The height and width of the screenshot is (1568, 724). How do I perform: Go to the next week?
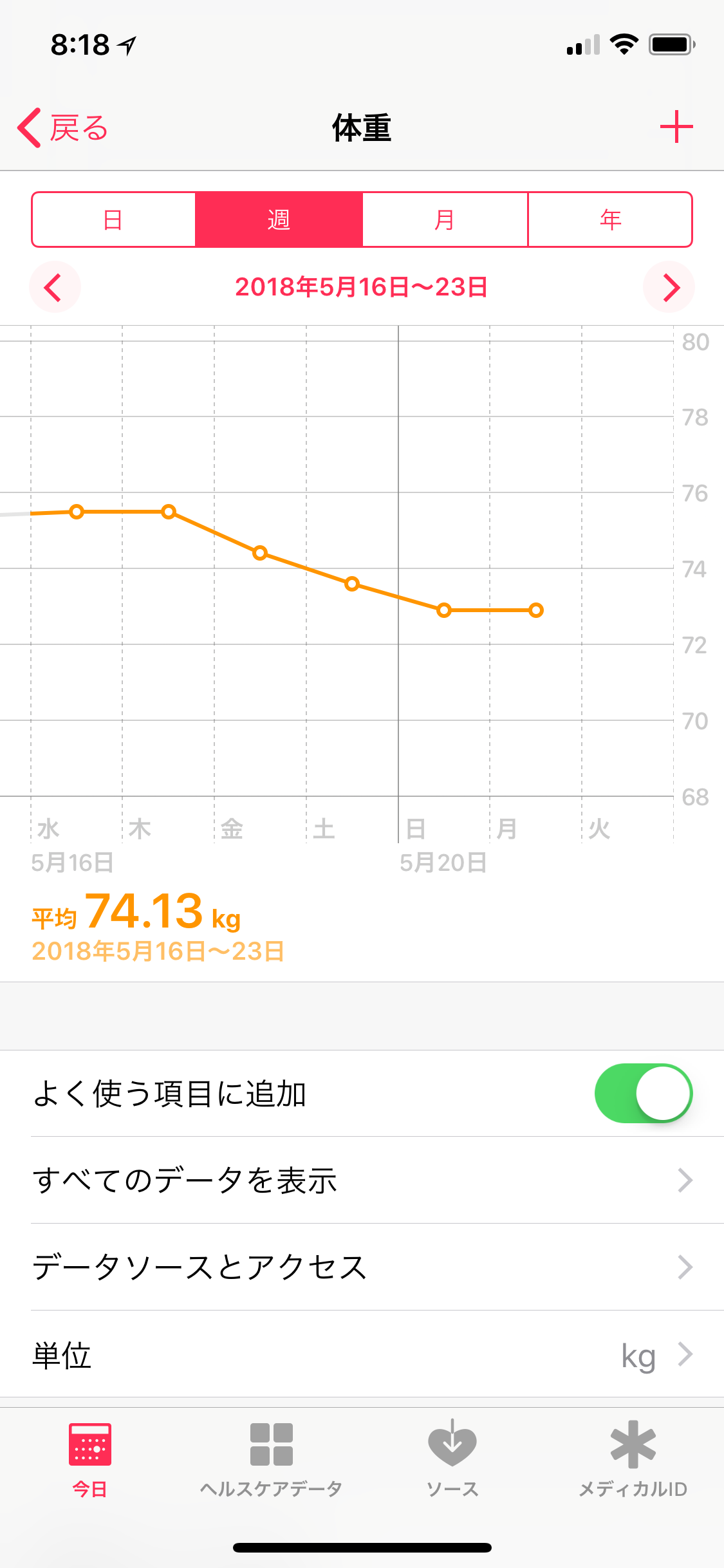point(669,287)
